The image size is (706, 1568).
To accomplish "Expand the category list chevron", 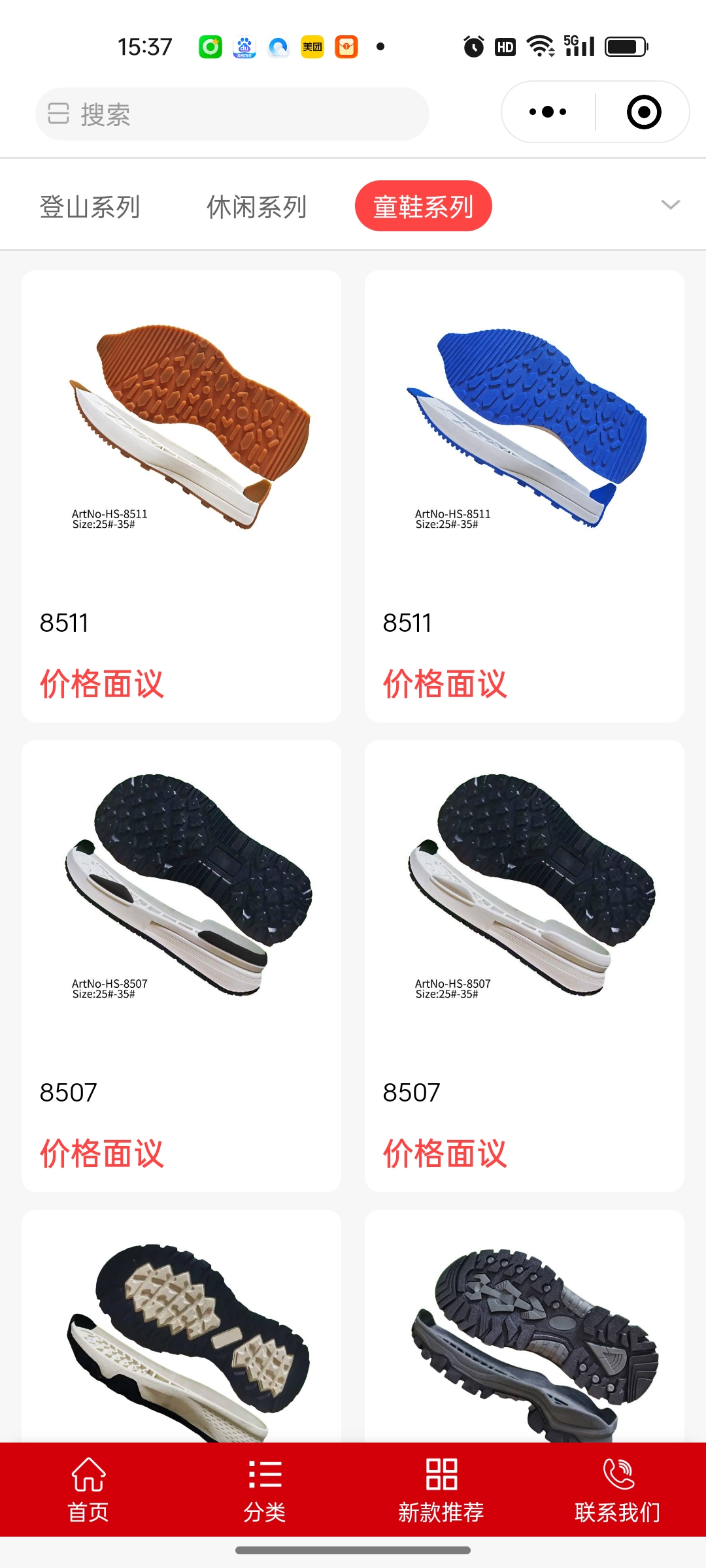I will (x=671, y=204).
